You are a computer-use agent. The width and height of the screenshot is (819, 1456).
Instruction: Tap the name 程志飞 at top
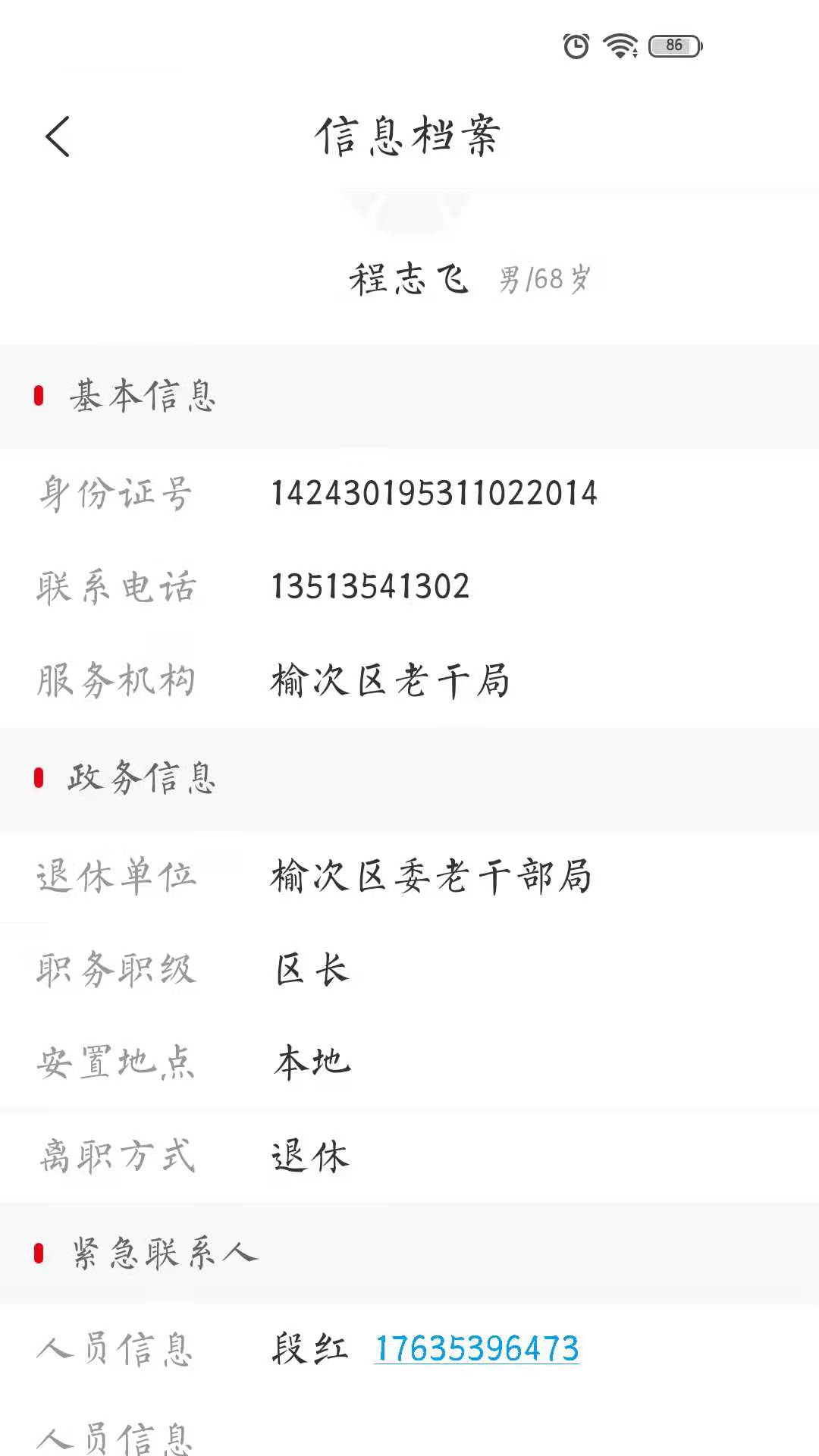(409, 279)
